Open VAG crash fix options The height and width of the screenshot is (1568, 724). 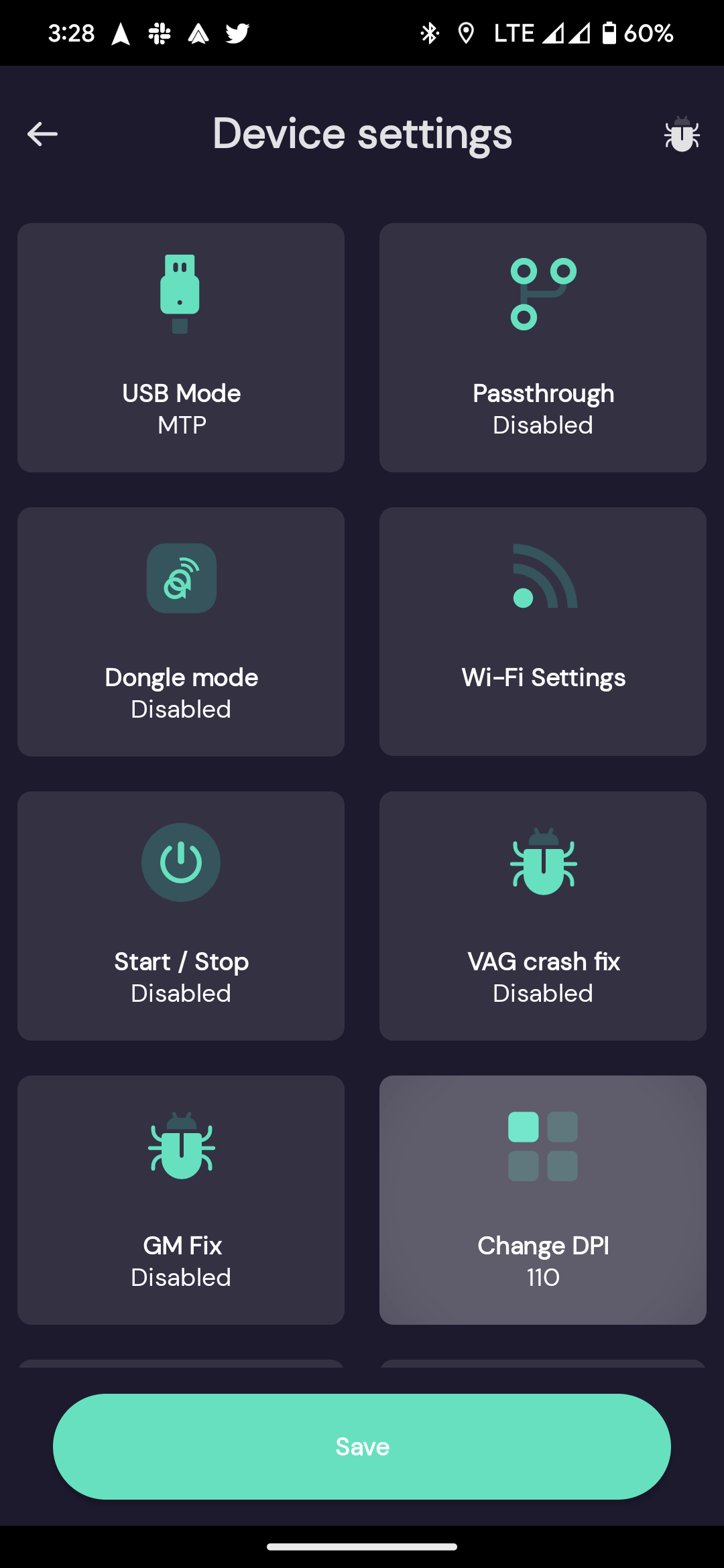(542, 915)
